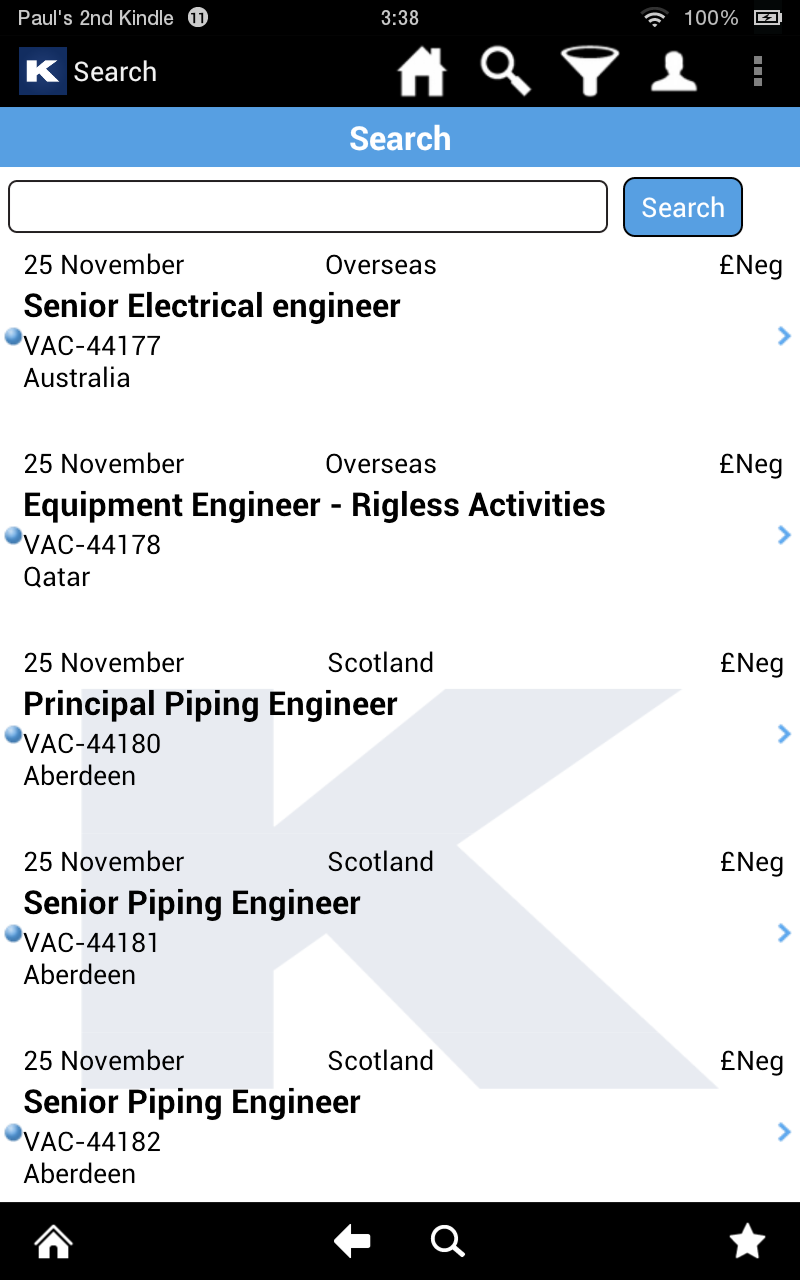The image size is (800, 1280).
Task: Click the home icon in the top toolbar
Action: tap(421, 70)
